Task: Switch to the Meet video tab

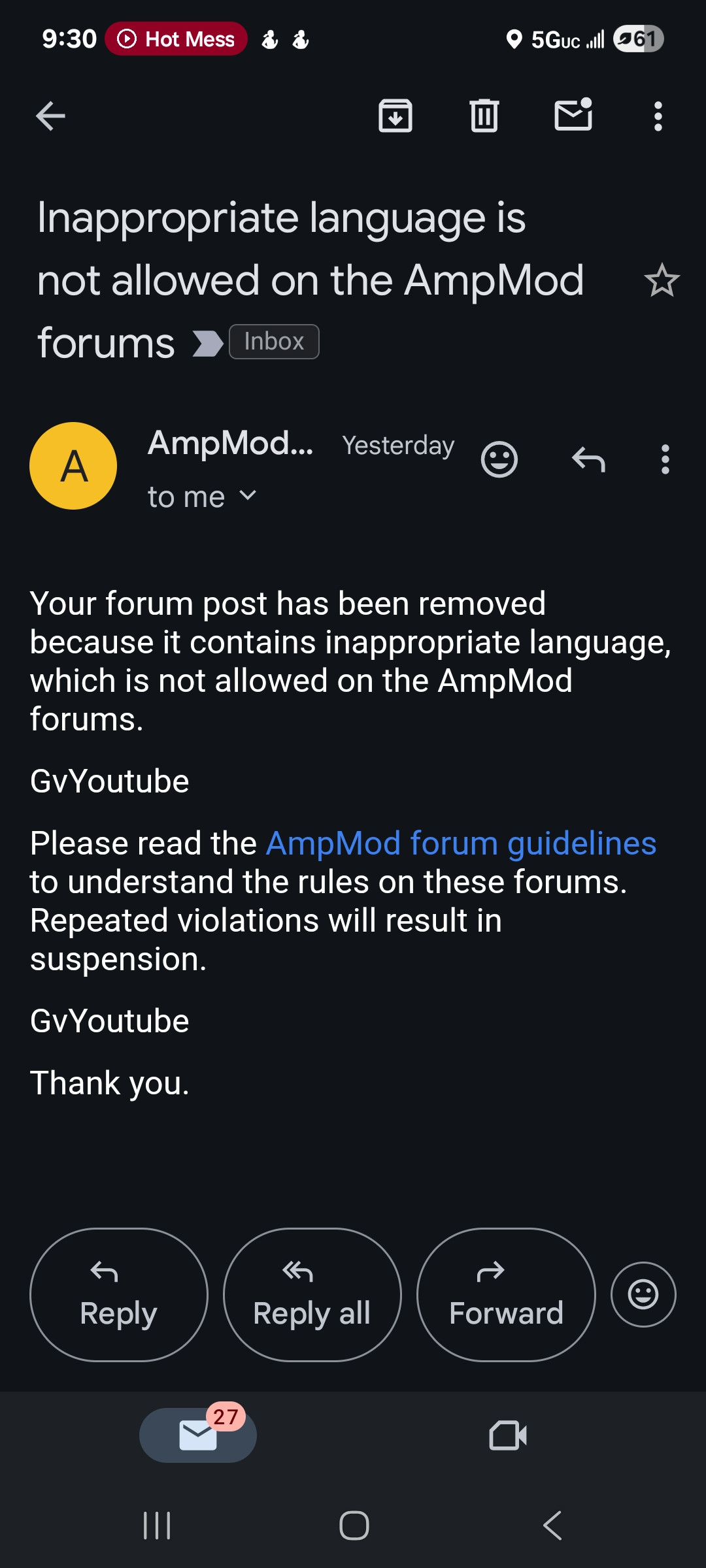Action: (x=508, y=1435)
